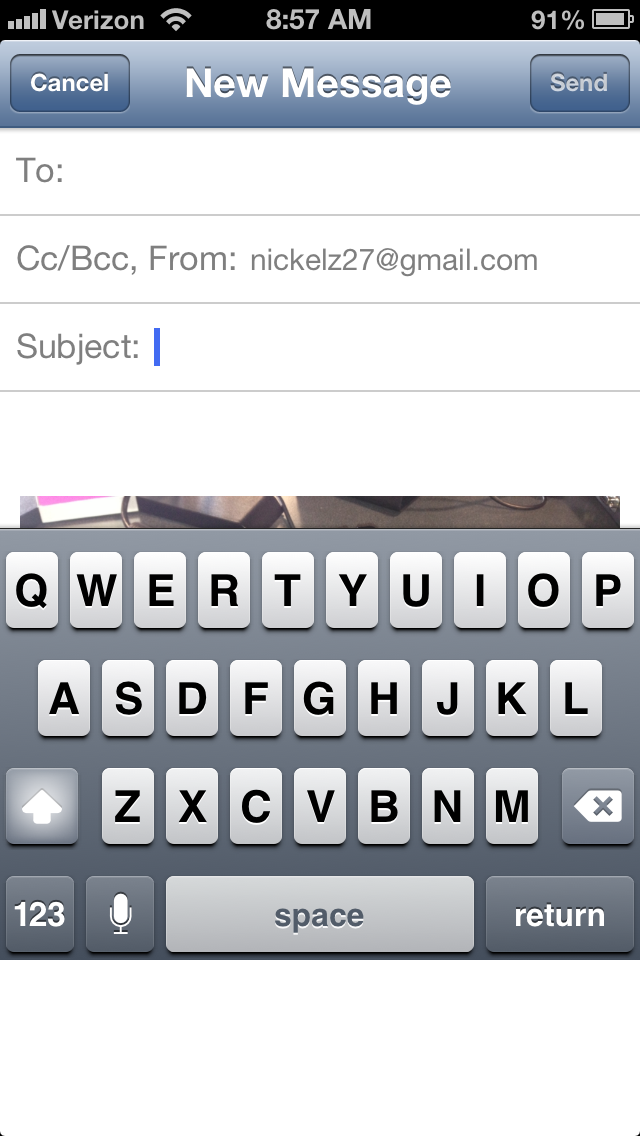Tap the Send button
Viewport: 640px width, 1136px height.
pyautogui.click(x=579, y=83)
